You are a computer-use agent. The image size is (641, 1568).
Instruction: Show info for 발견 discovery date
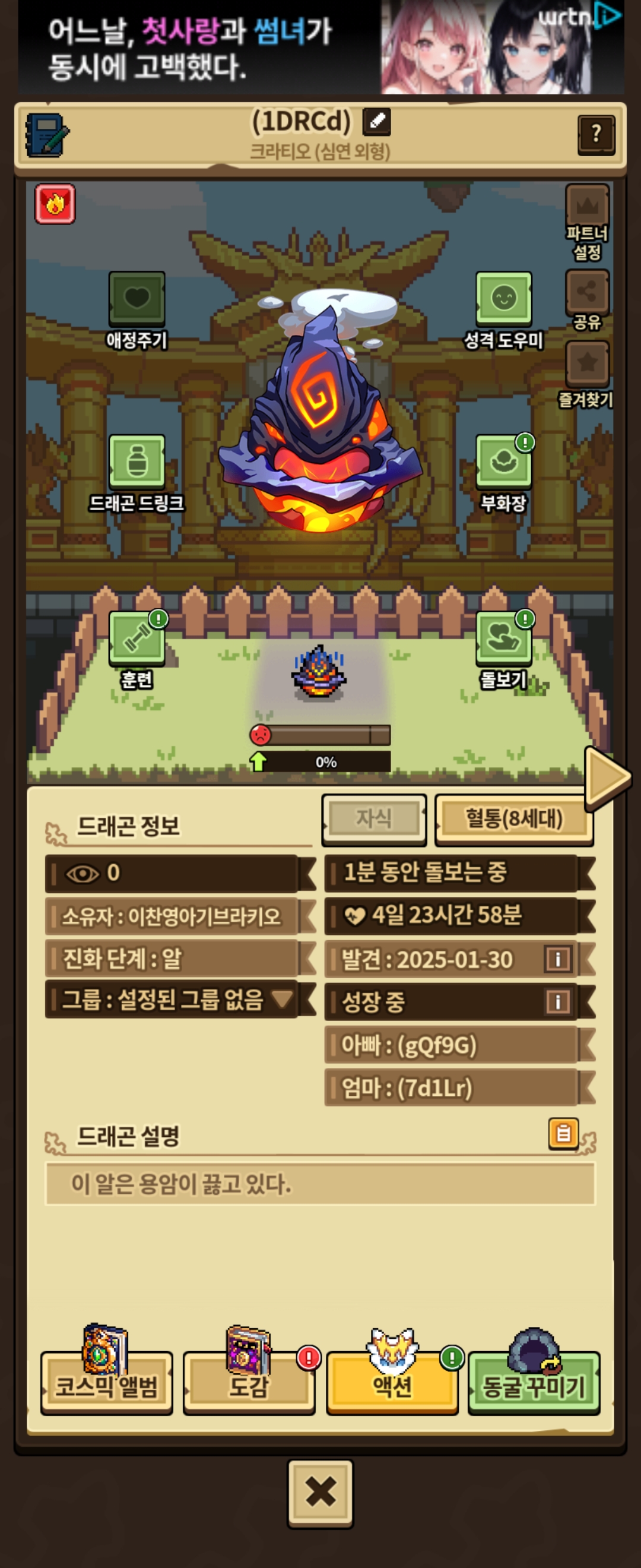click(557, 959)
